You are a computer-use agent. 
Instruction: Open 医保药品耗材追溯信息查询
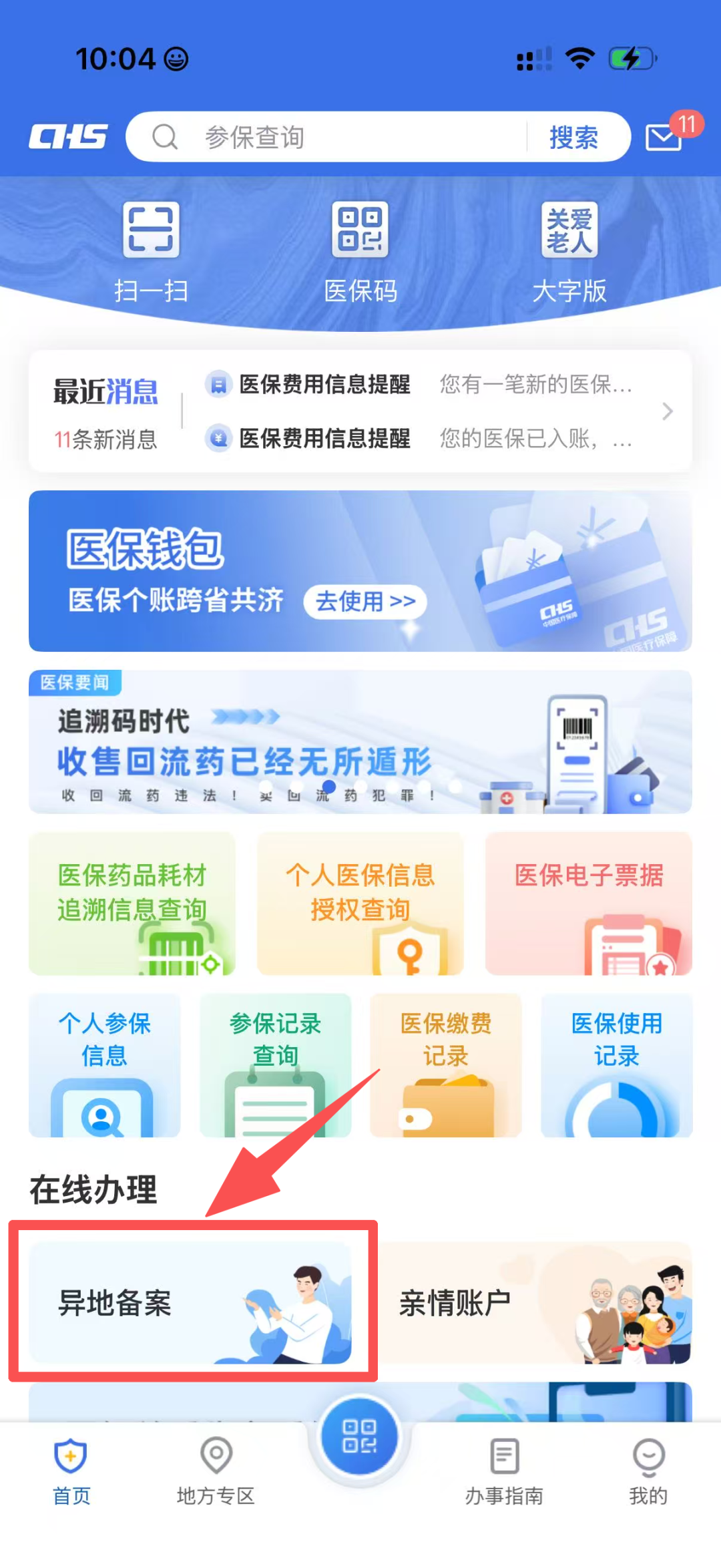click(x=132, y=903)
